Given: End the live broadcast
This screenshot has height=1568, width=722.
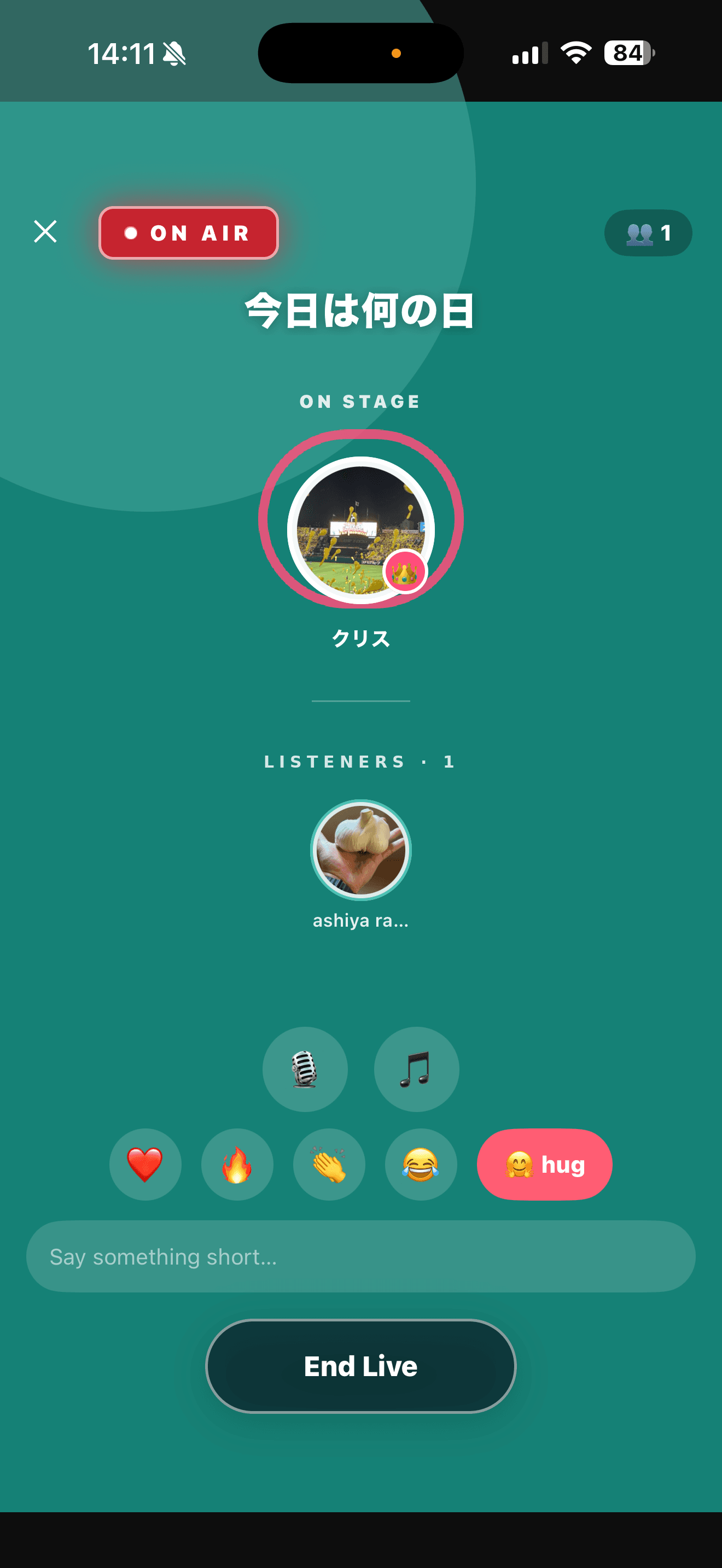Looking at the screenshot, I should 361,1366.
